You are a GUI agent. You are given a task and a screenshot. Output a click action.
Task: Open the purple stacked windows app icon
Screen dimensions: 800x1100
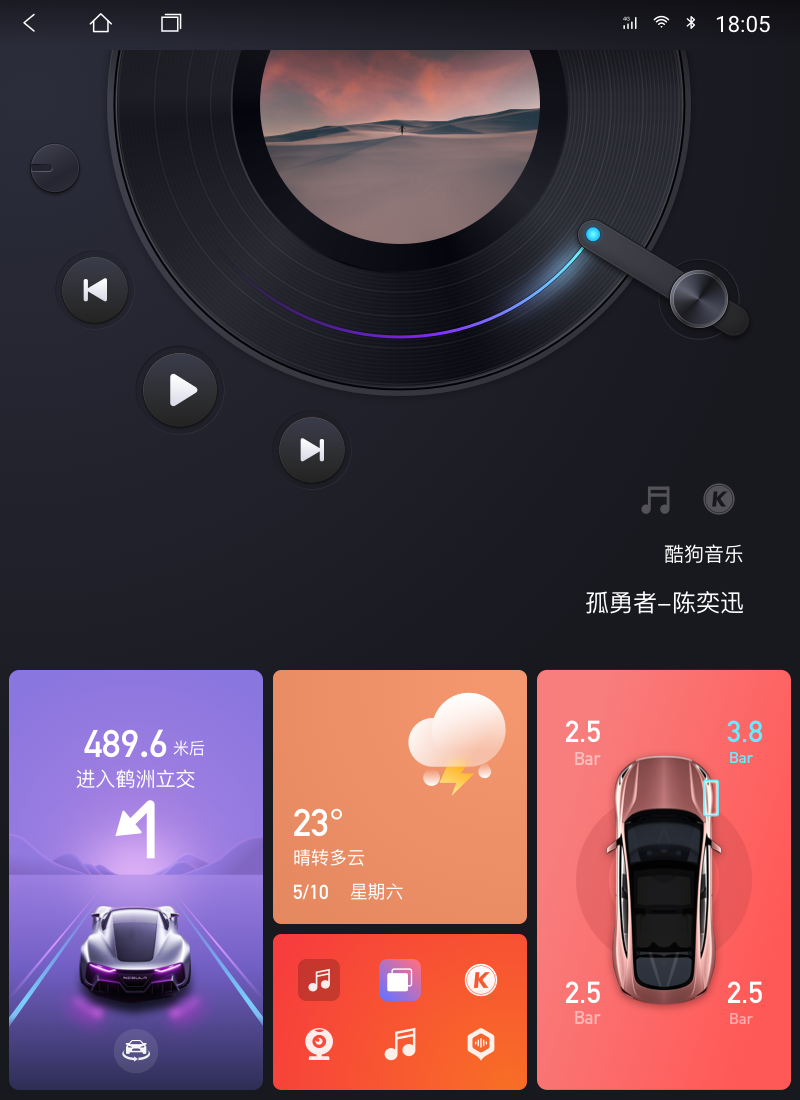[400, 980]
